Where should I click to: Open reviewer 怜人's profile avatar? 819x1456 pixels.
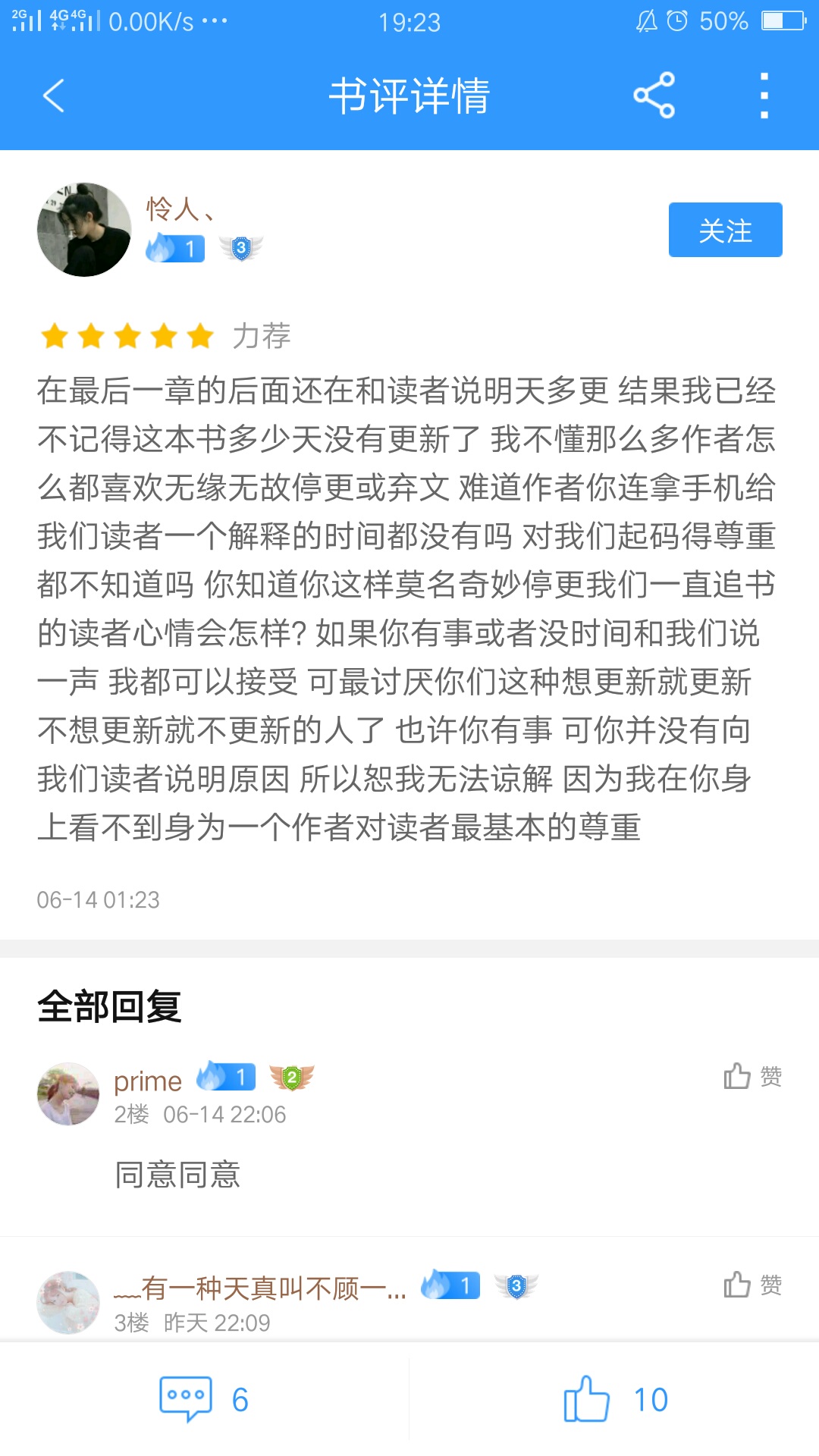point(84,230)
